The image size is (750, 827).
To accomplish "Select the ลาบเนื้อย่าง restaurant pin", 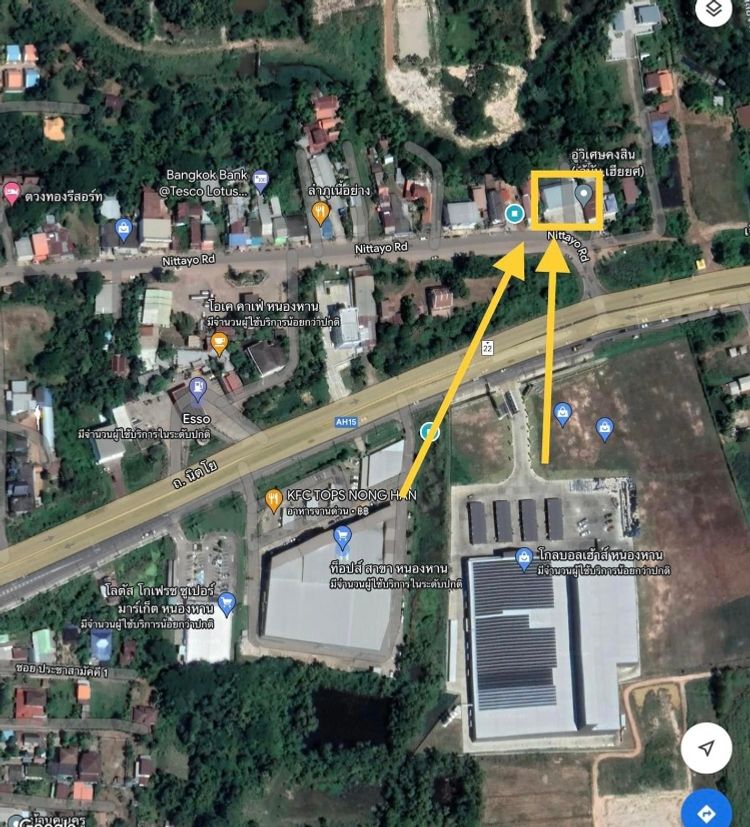I will tap(320, 211).
